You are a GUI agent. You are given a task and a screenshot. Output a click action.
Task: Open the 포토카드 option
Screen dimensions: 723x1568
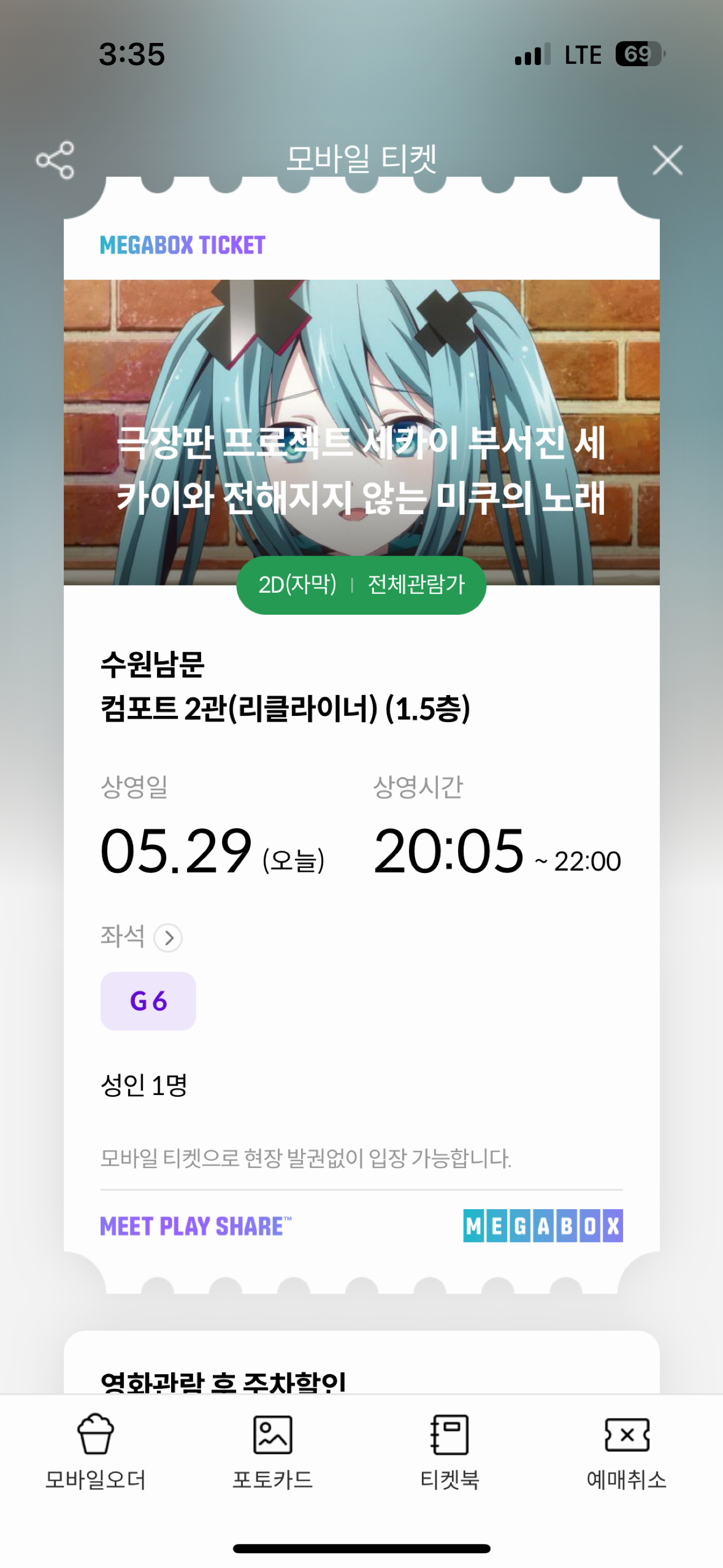click(273, 1450)
